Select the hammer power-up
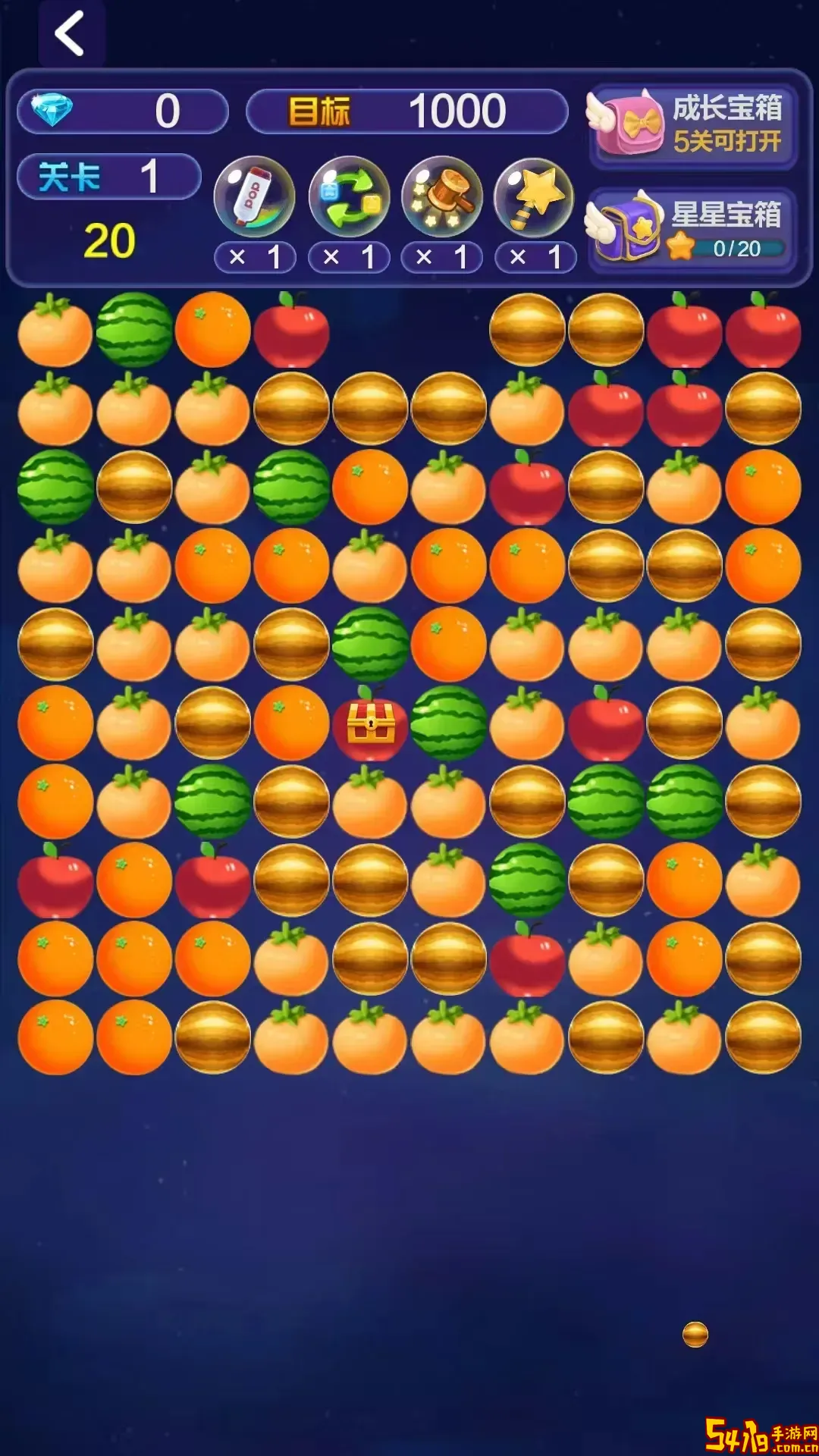This screenshot has width=819, height=1456. tap(441, 197)
